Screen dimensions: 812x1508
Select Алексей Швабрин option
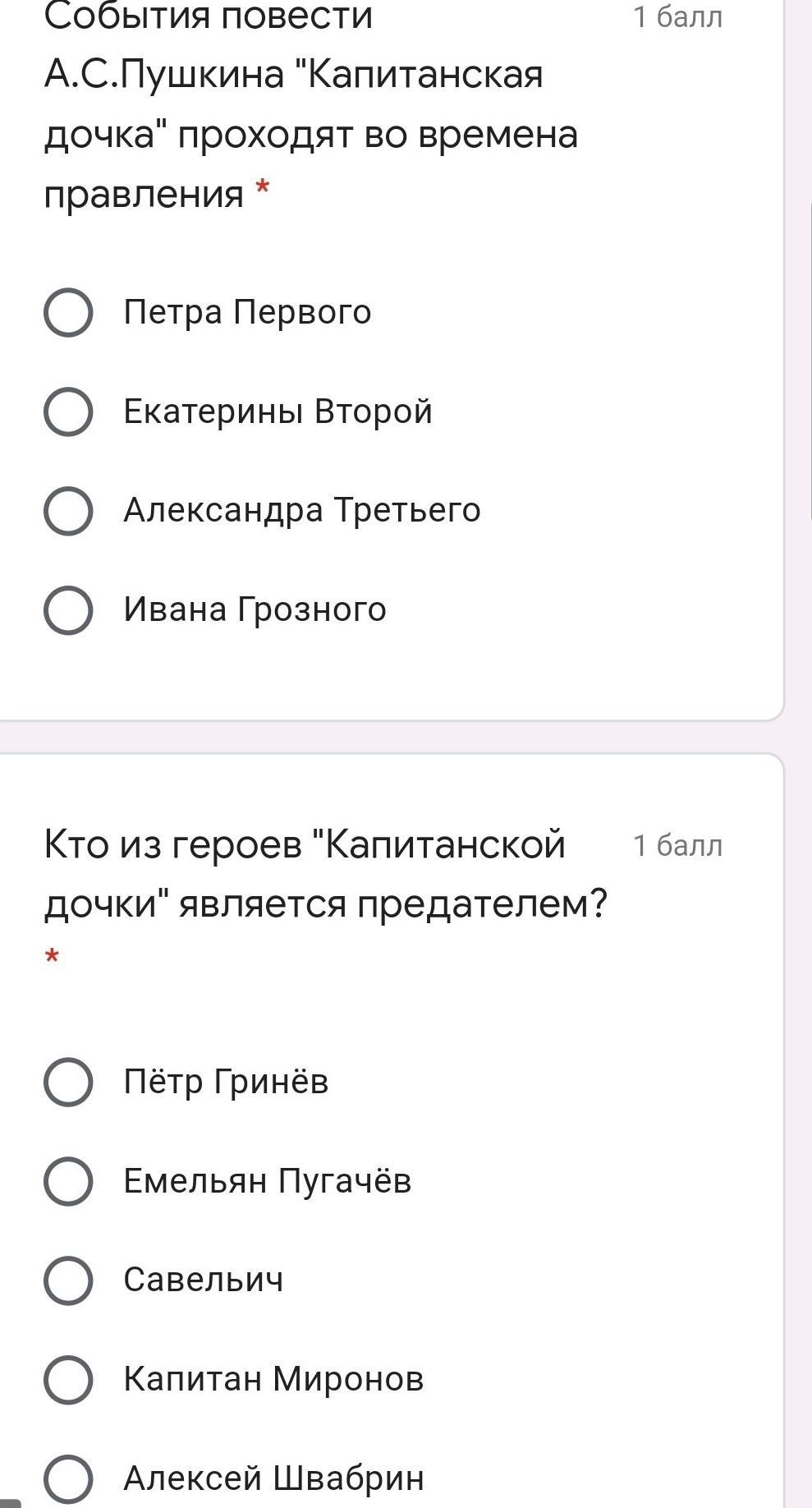68,1478
